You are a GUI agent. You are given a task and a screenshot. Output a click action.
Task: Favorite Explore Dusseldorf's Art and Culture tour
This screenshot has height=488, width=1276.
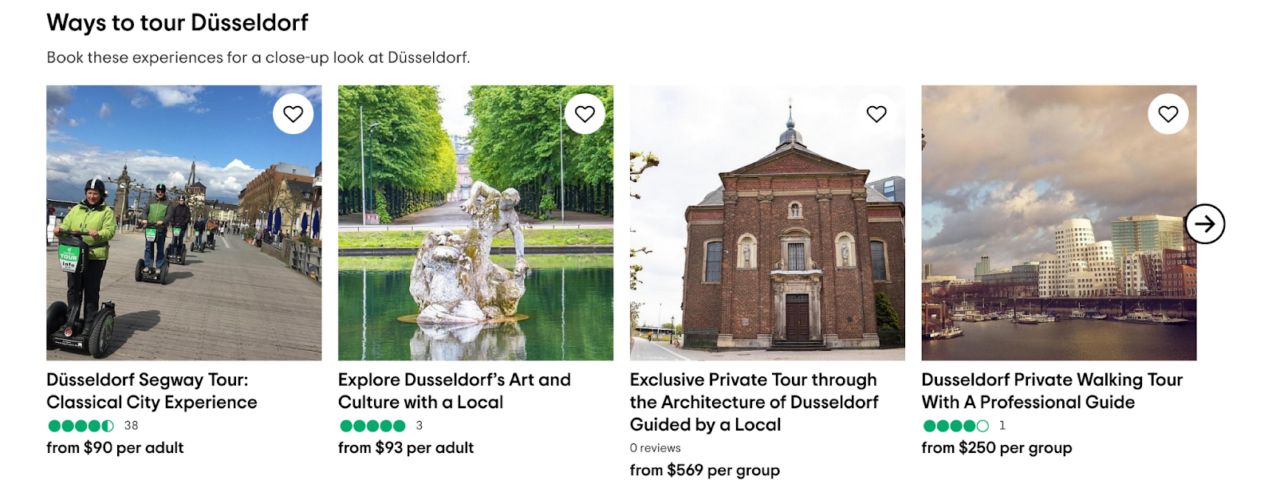click(585, 114)
